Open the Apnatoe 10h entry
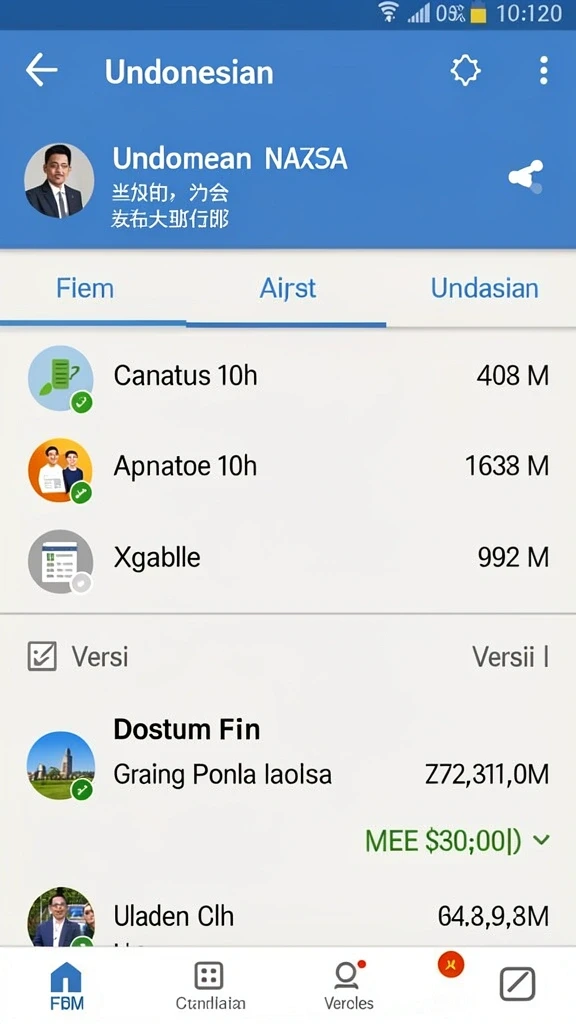 click(x=288, y=468)
